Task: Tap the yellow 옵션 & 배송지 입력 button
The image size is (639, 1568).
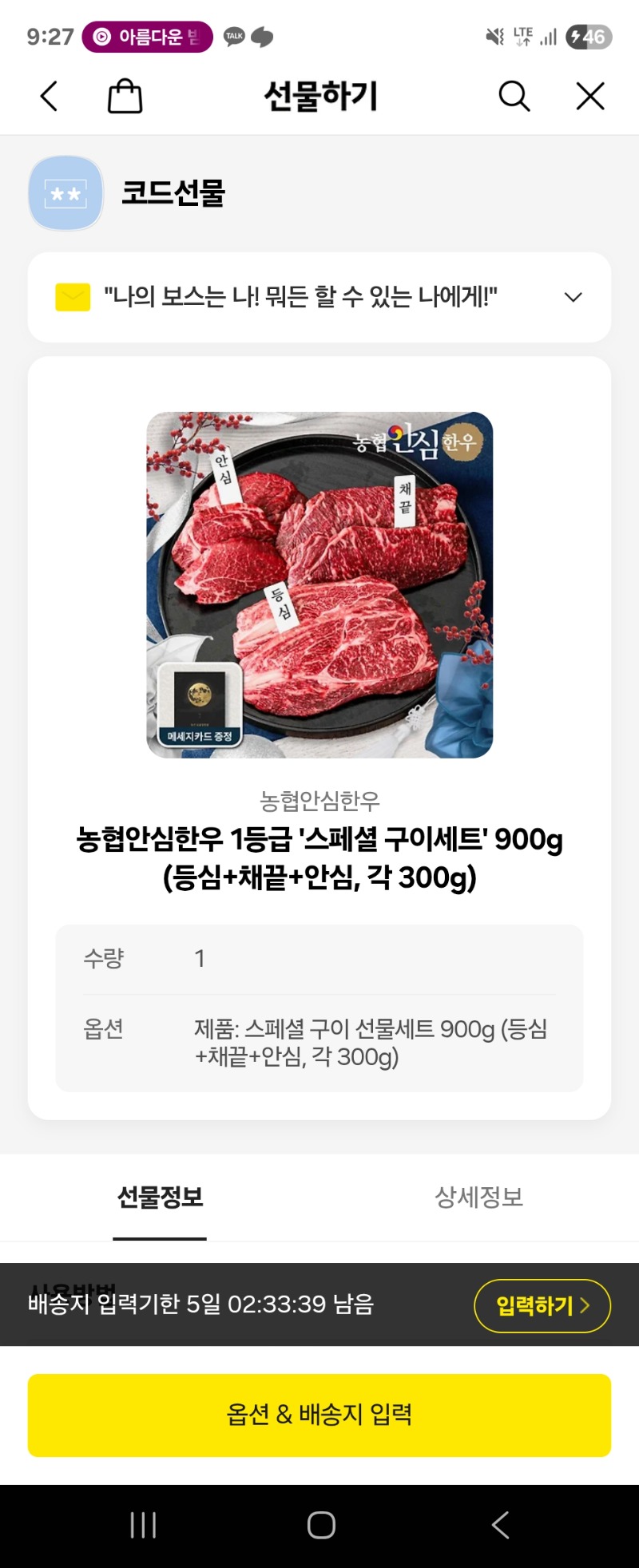Action: coord(319,1415)
